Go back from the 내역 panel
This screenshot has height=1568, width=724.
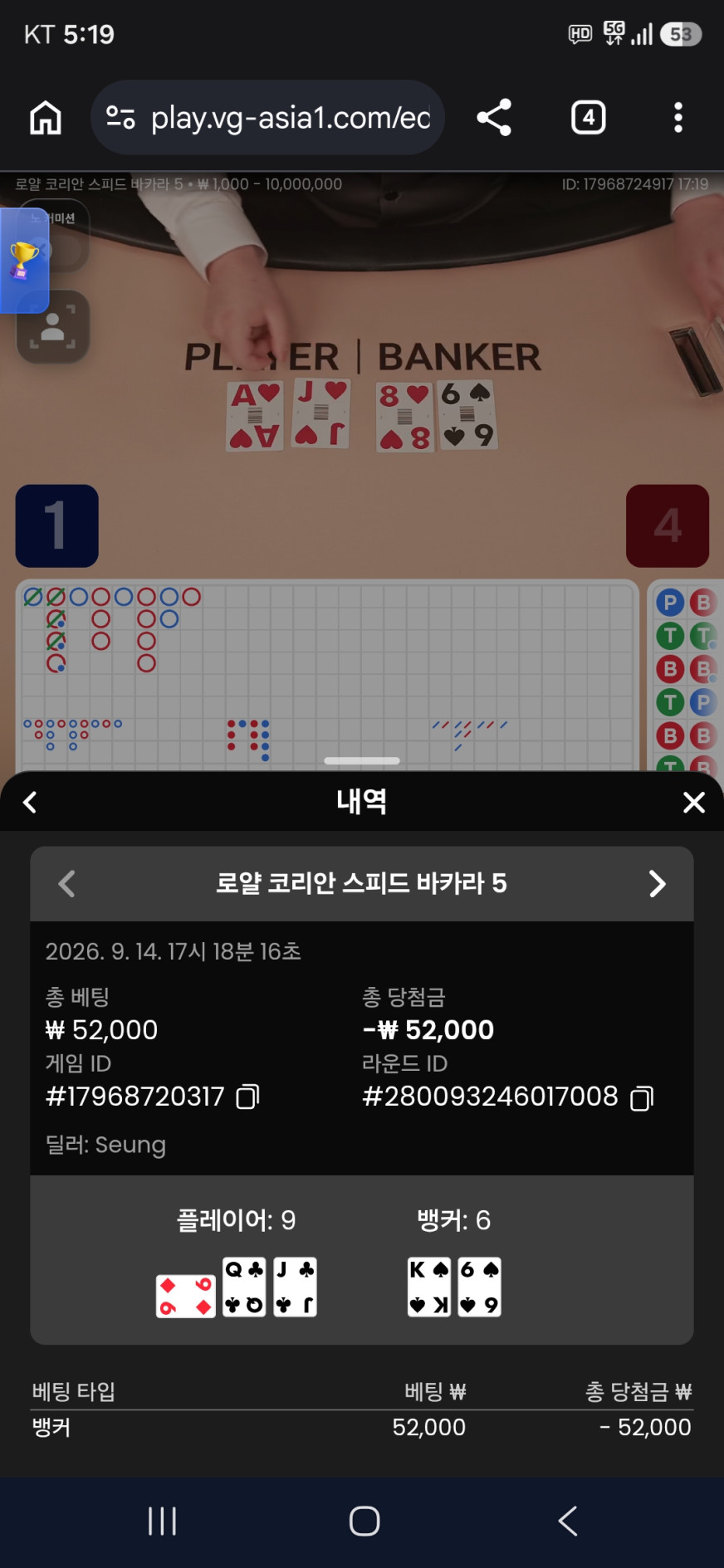pyautogui.click(x=30, y=802)
